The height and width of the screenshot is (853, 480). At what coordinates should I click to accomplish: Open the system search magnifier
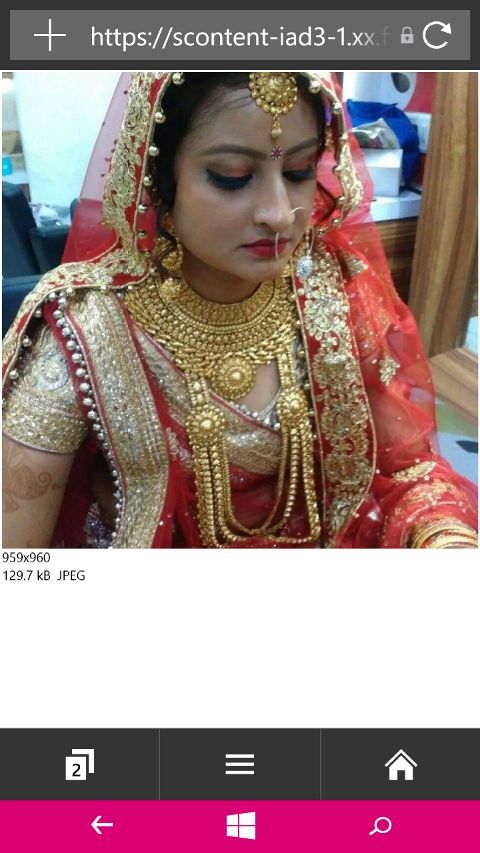tap(380, 826)
